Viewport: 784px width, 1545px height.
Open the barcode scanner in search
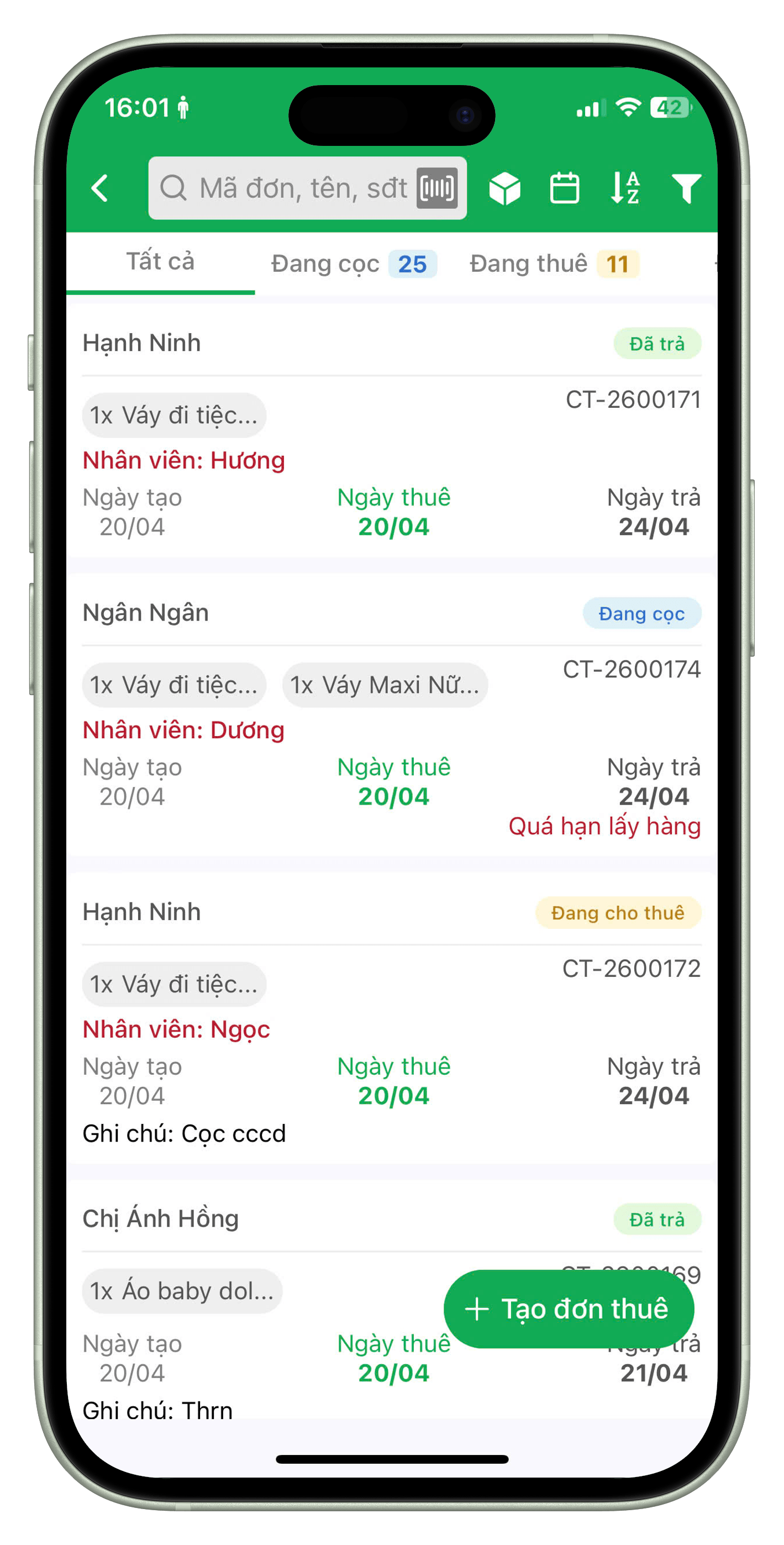[437, 188]
